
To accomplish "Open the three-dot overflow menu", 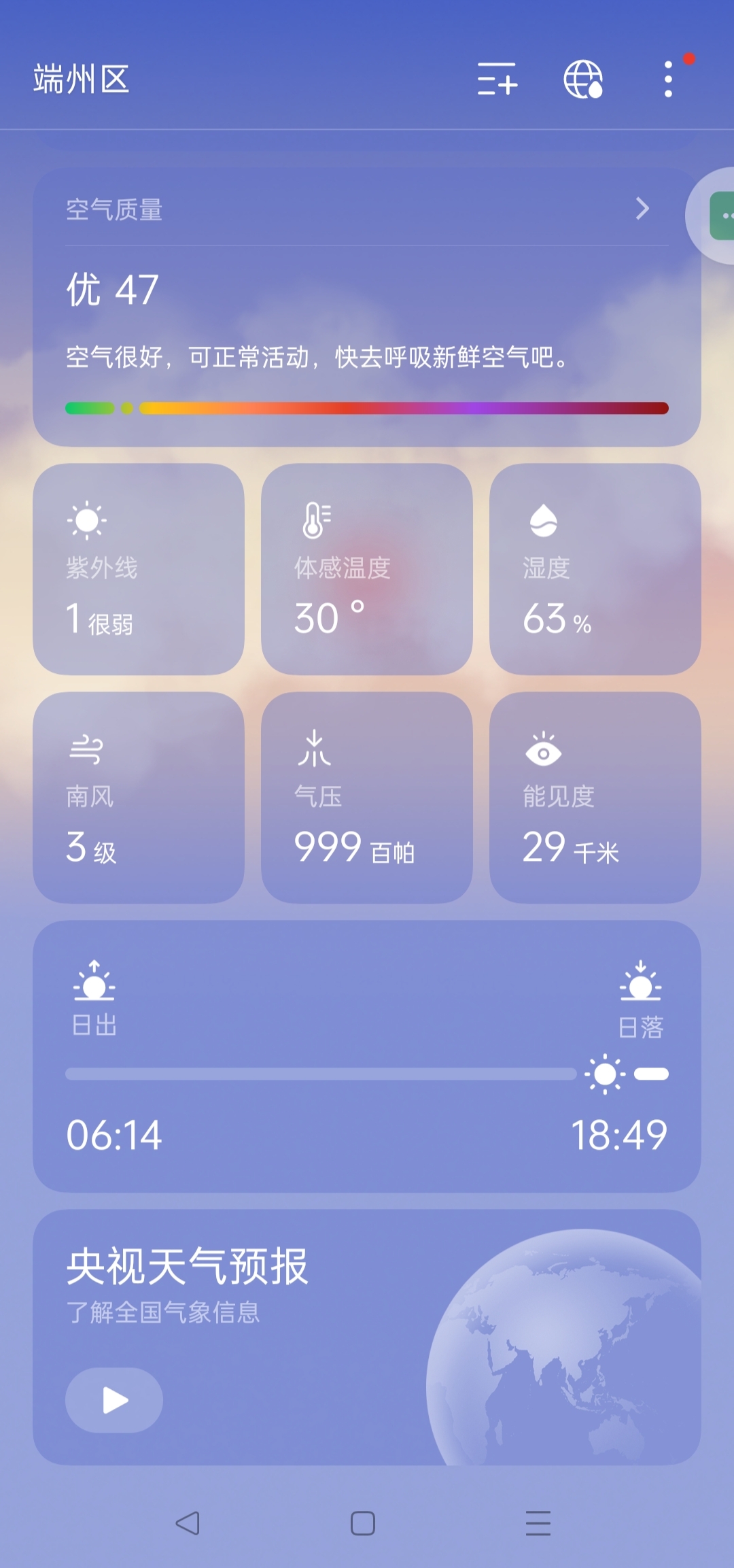I will point(669,79).
